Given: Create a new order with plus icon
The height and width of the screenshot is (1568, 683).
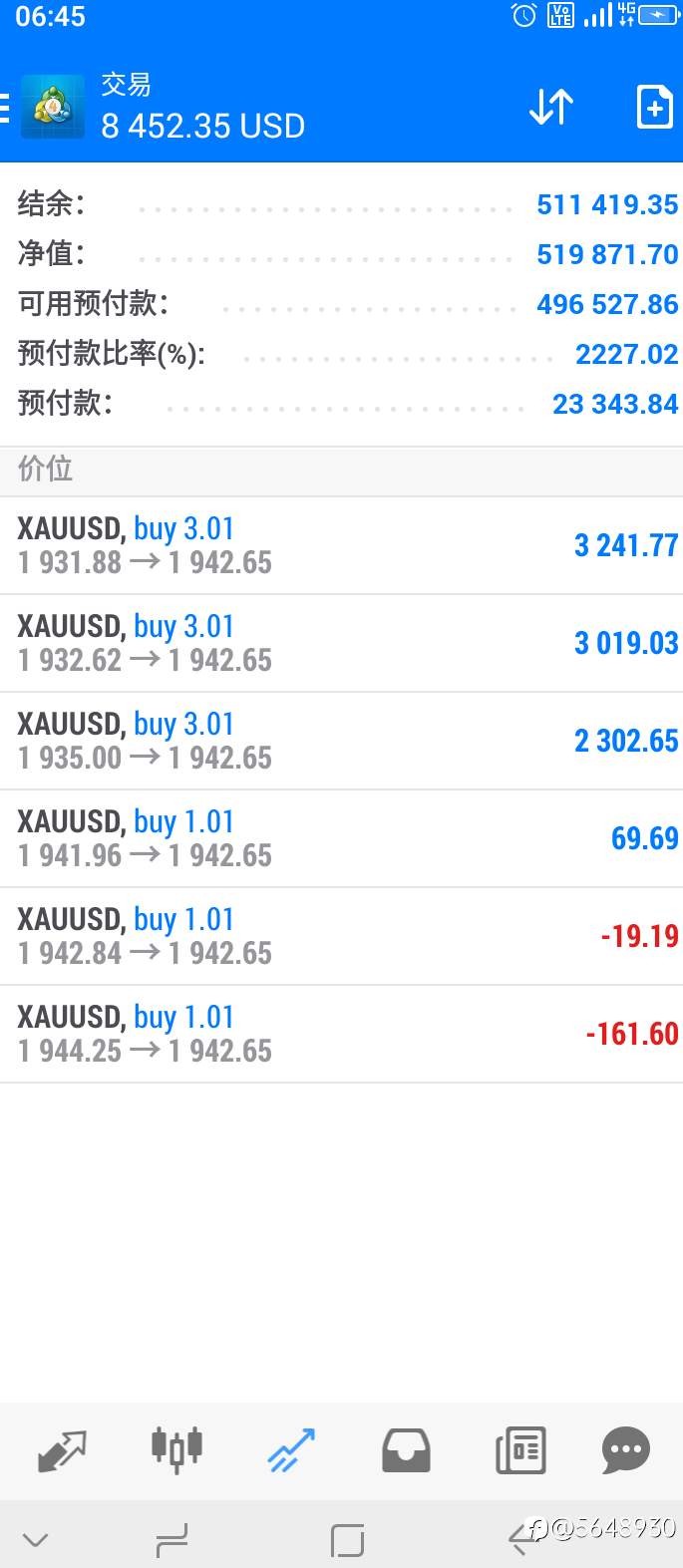Looking at the screenshot, I should coord(654,107).
